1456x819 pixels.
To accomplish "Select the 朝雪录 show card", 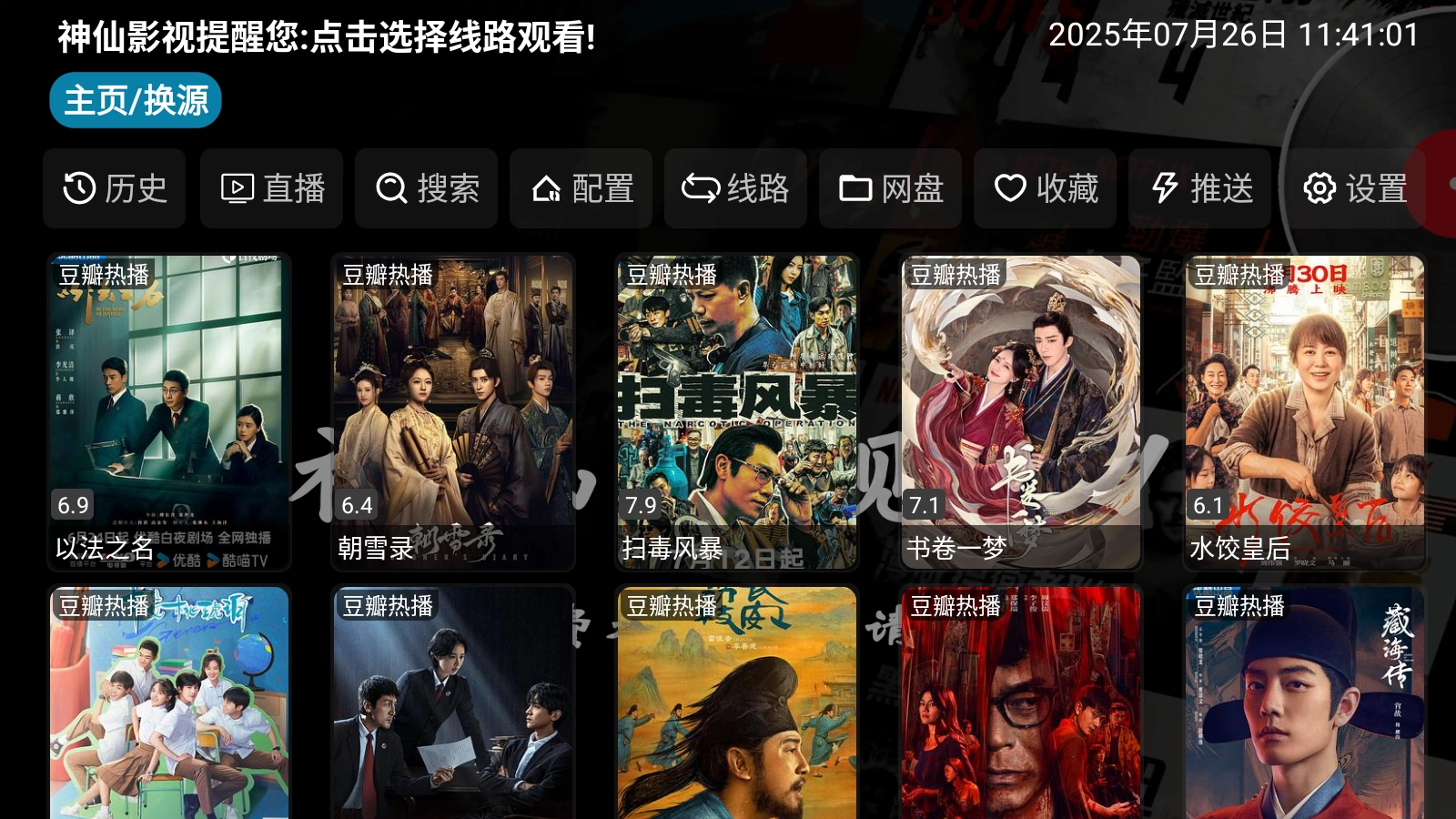I will click(x=453, y=411).
